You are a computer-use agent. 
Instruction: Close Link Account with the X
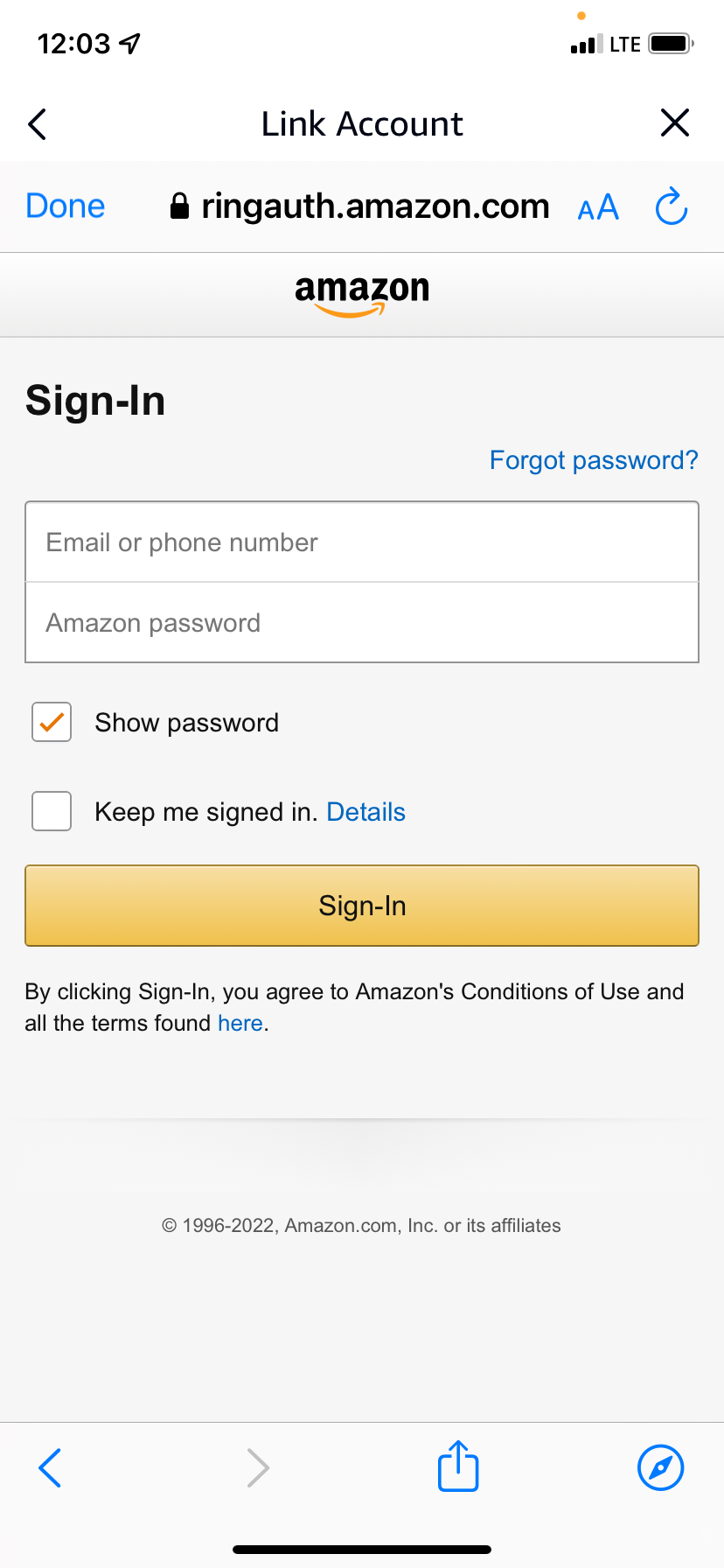click(x=674, y=122)
